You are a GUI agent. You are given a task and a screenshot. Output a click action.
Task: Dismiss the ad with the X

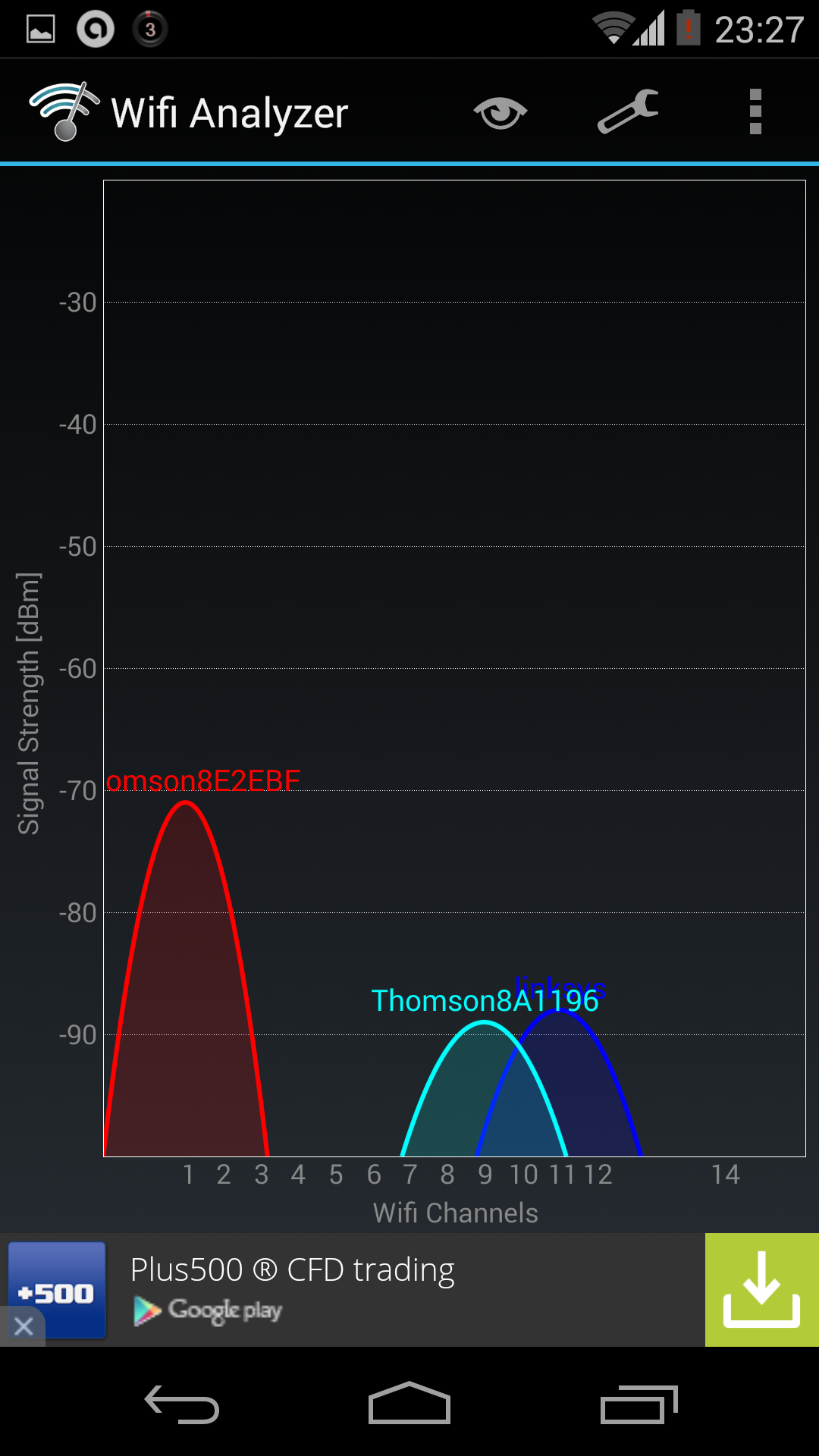(23, 1326)
